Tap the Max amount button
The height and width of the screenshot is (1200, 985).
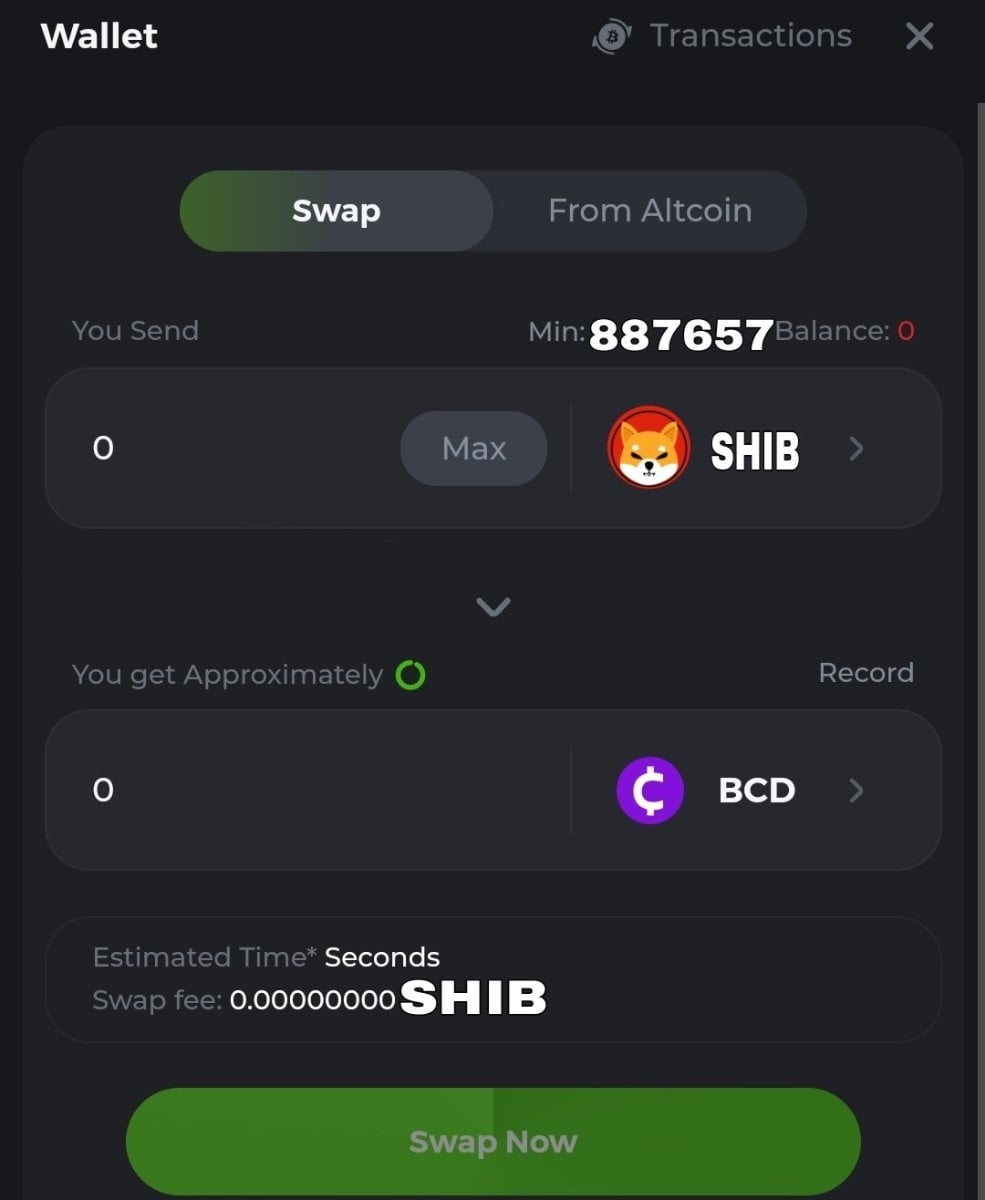pos(473,448)
